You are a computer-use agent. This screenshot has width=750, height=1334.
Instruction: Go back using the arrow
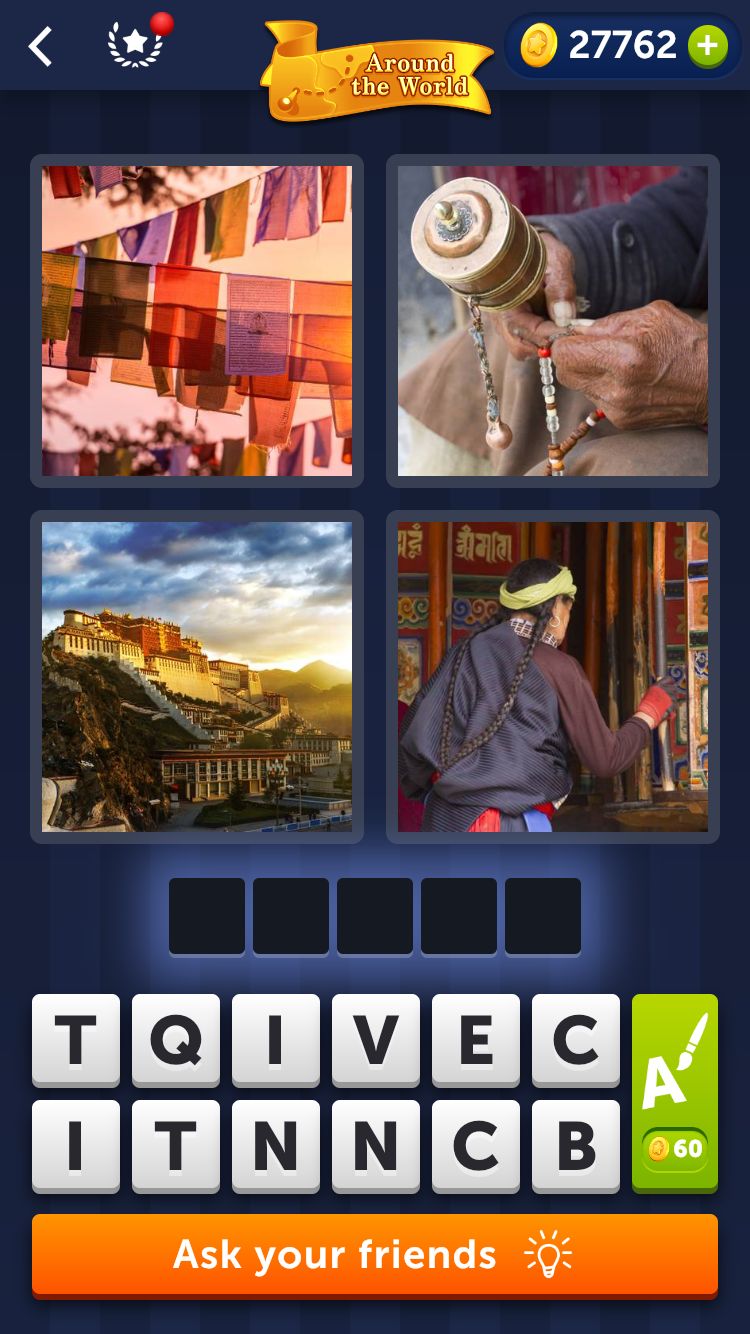point(40,47)
